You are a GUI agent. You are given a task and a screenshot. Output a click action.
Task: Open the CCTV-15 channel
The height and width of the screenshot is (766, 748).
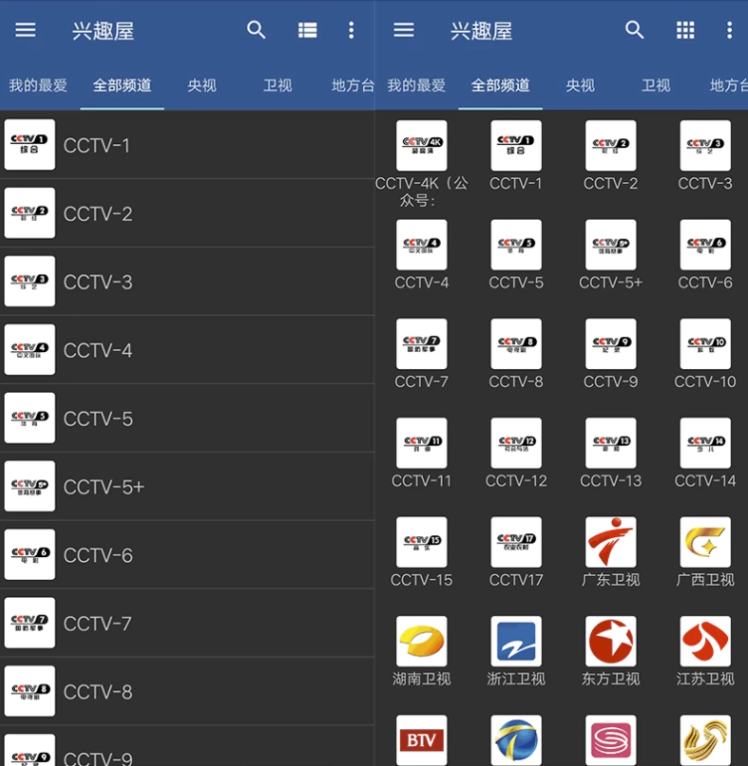point(421,542)
